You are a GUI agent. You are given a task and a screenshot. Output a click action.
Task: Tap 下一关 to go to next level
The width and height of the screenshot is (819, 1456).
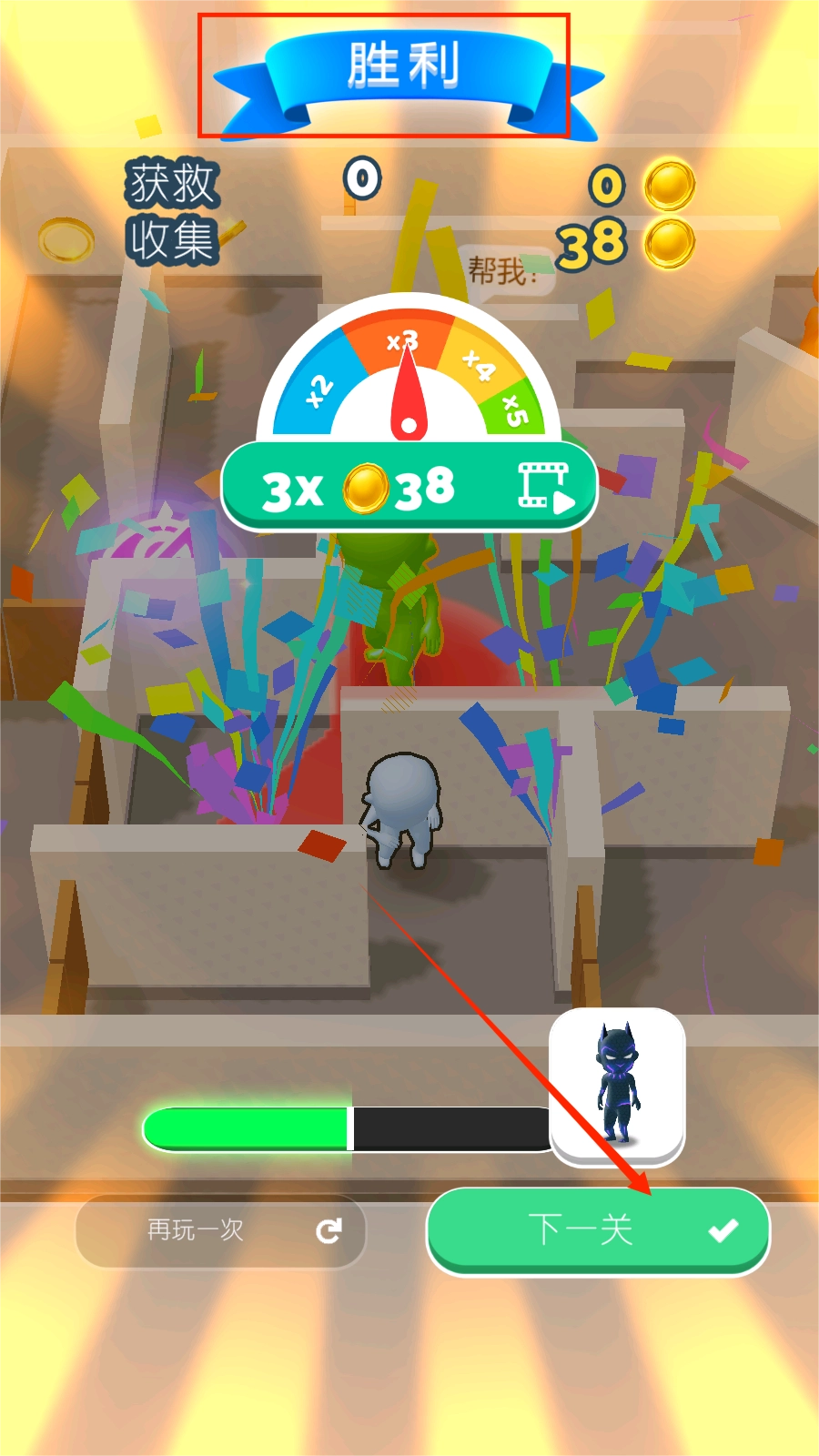pyautogui.click(x=598, y=1229)
